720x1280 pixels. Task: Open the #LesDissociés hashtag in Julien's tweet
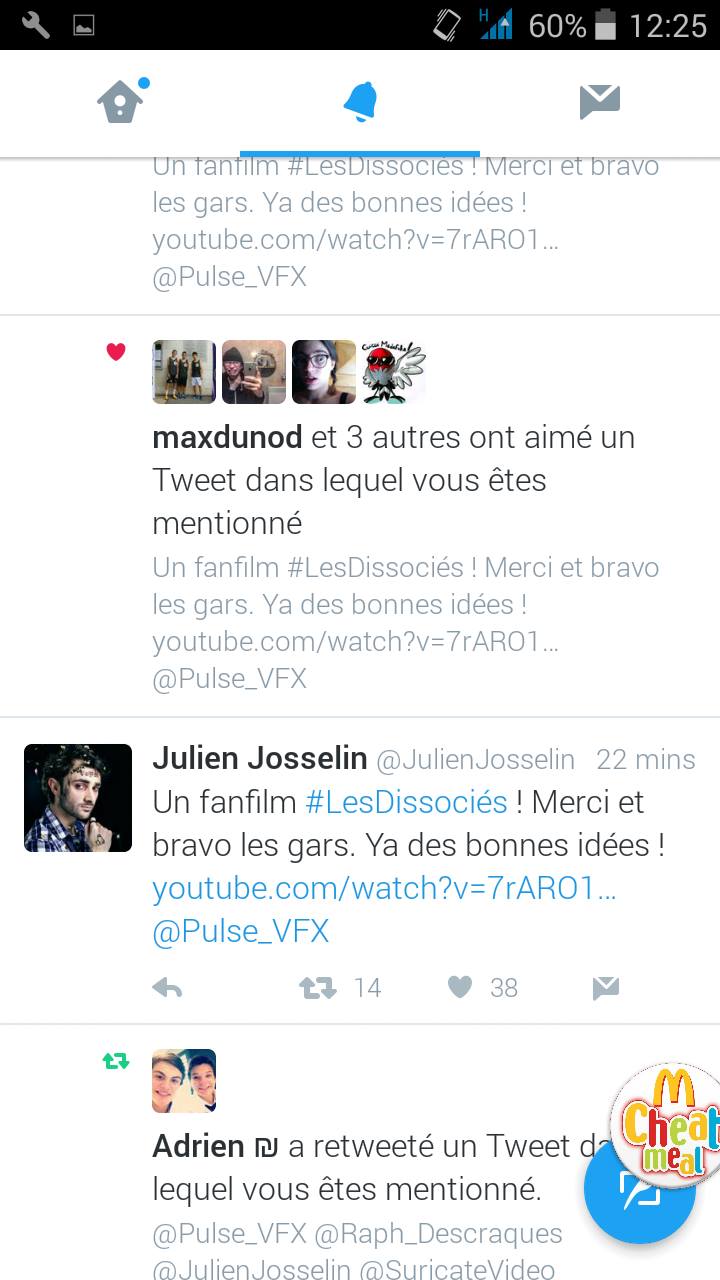coord(406,802)
